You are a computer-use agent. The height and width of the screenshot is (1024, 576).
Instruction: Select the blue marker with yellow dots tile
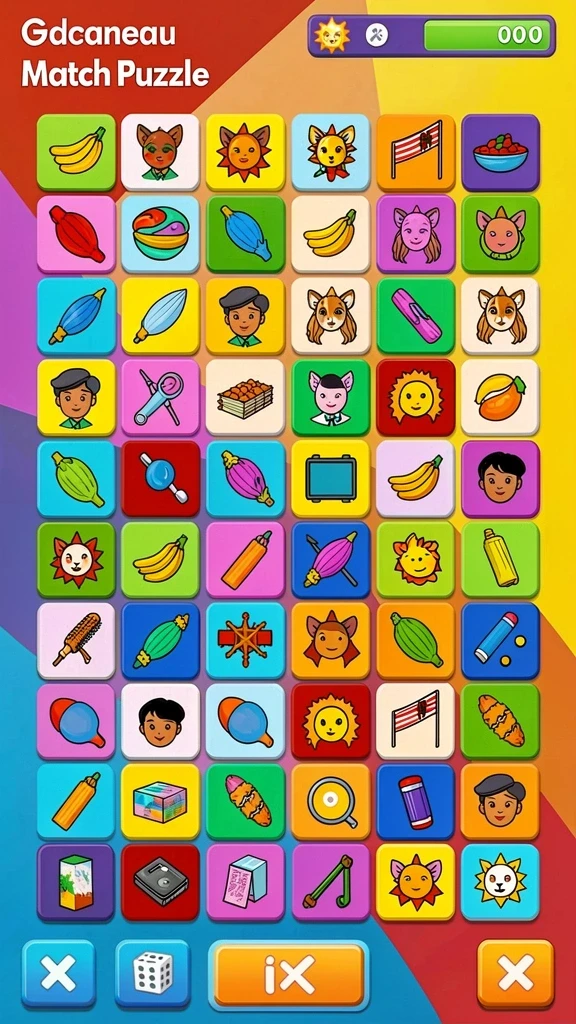500,641
